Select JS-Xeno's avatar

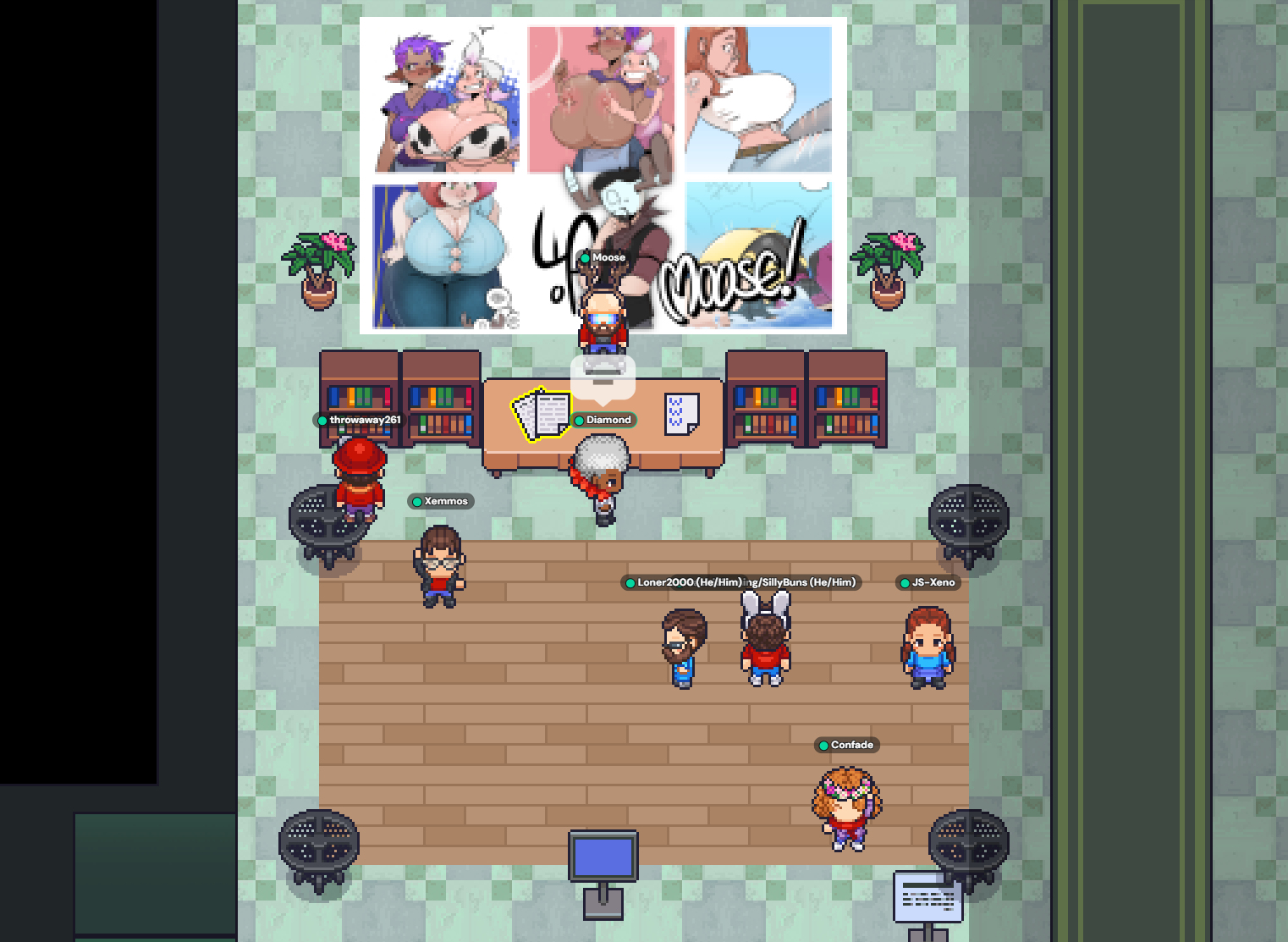928,647
